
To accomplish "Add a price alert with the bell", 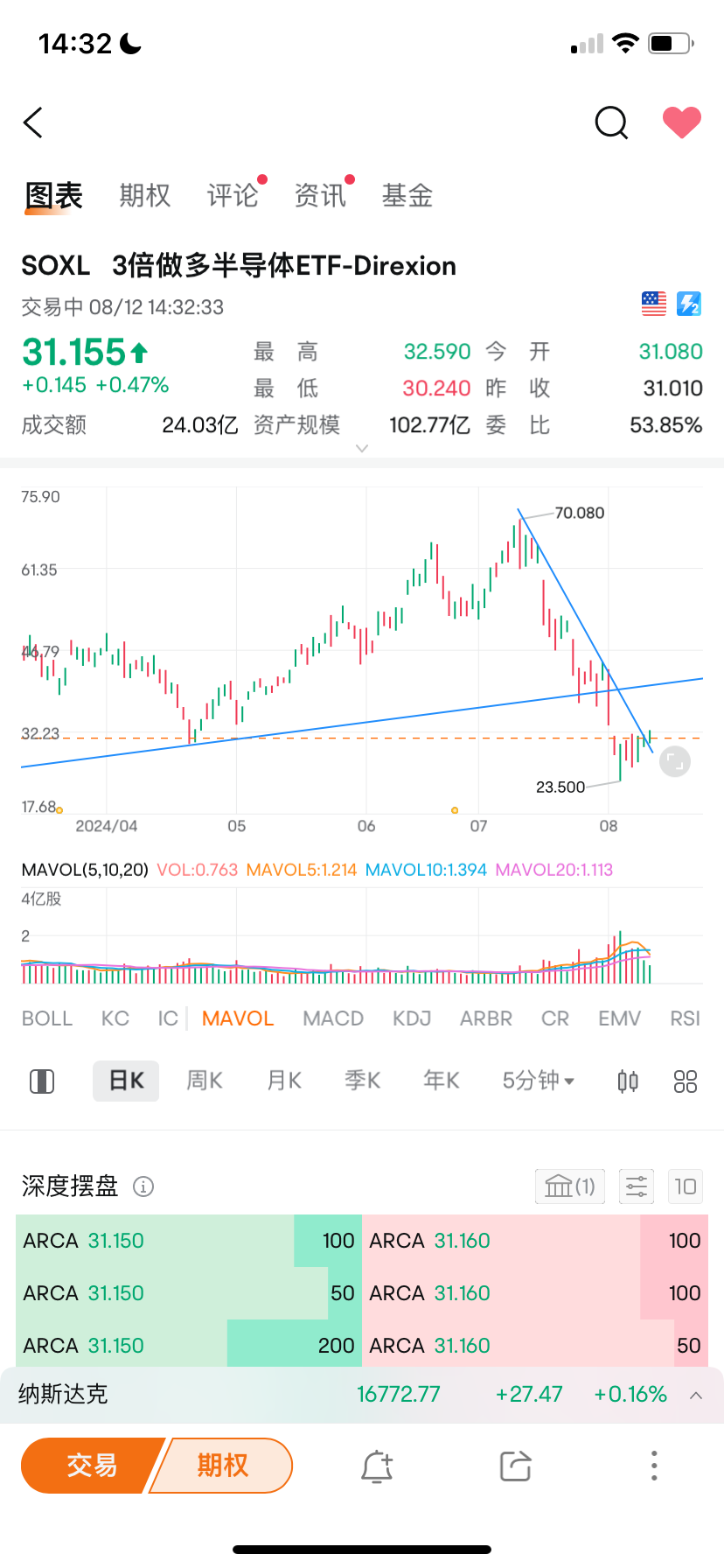I will (x=377, y=1466).
